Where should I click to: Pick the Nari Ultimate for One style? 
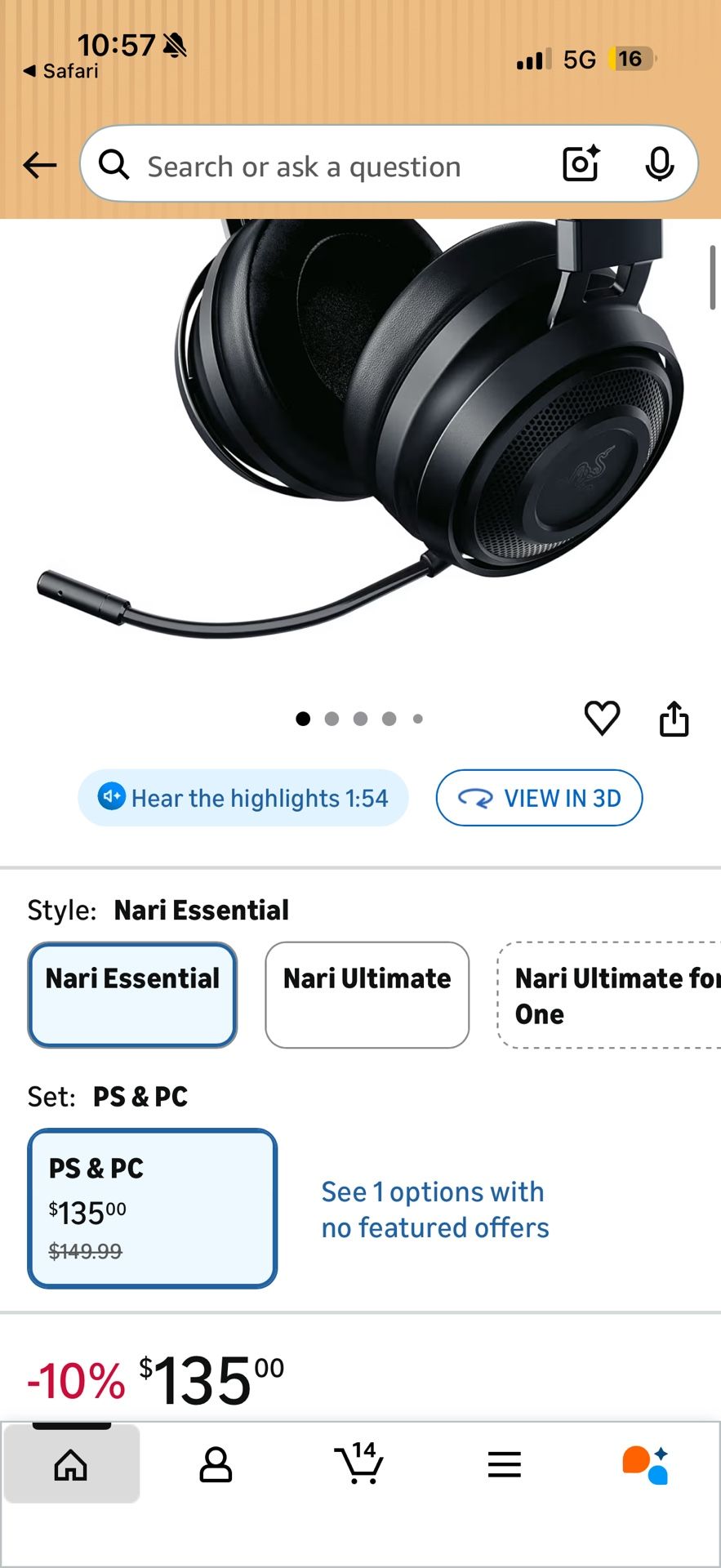(609, 995)
